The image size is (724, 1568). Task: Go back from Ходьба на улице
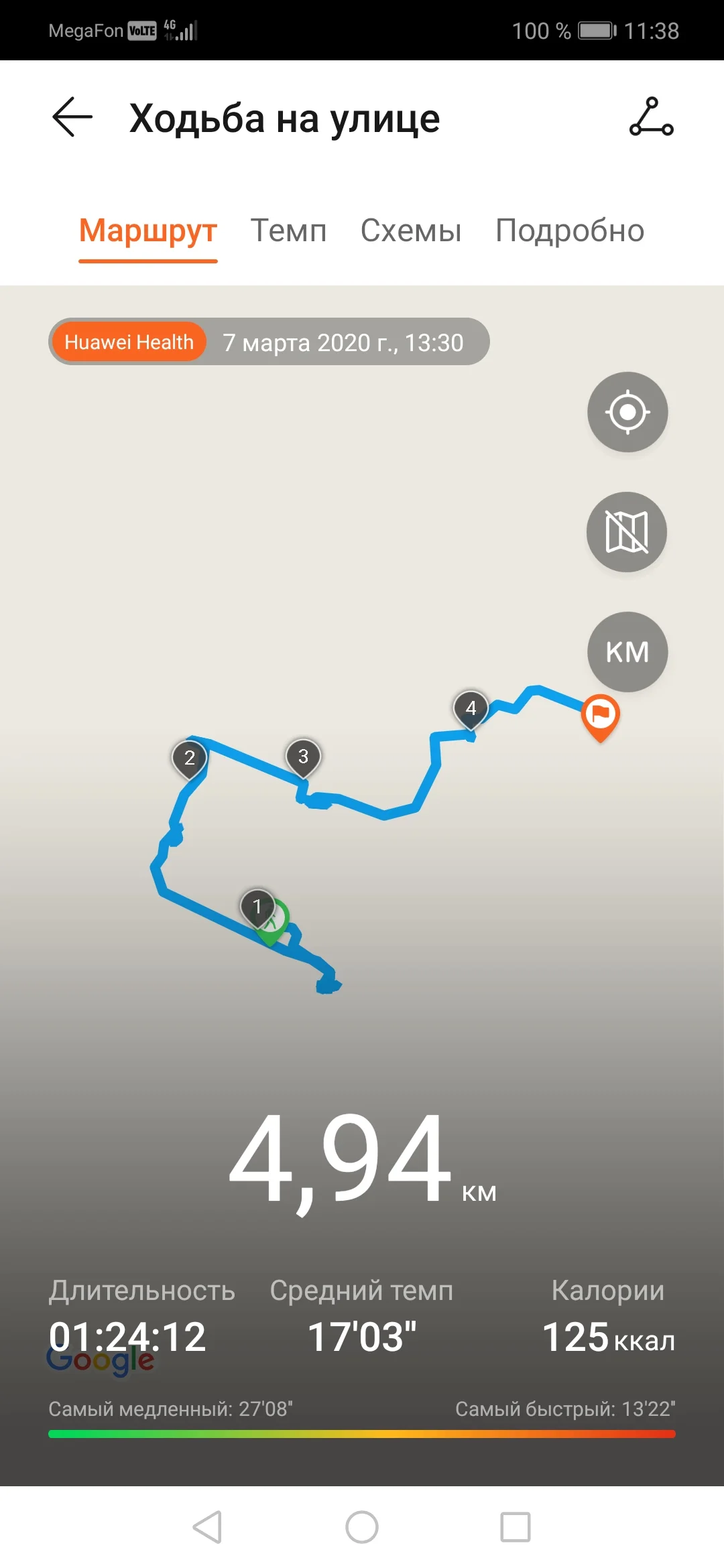point(72,117)
